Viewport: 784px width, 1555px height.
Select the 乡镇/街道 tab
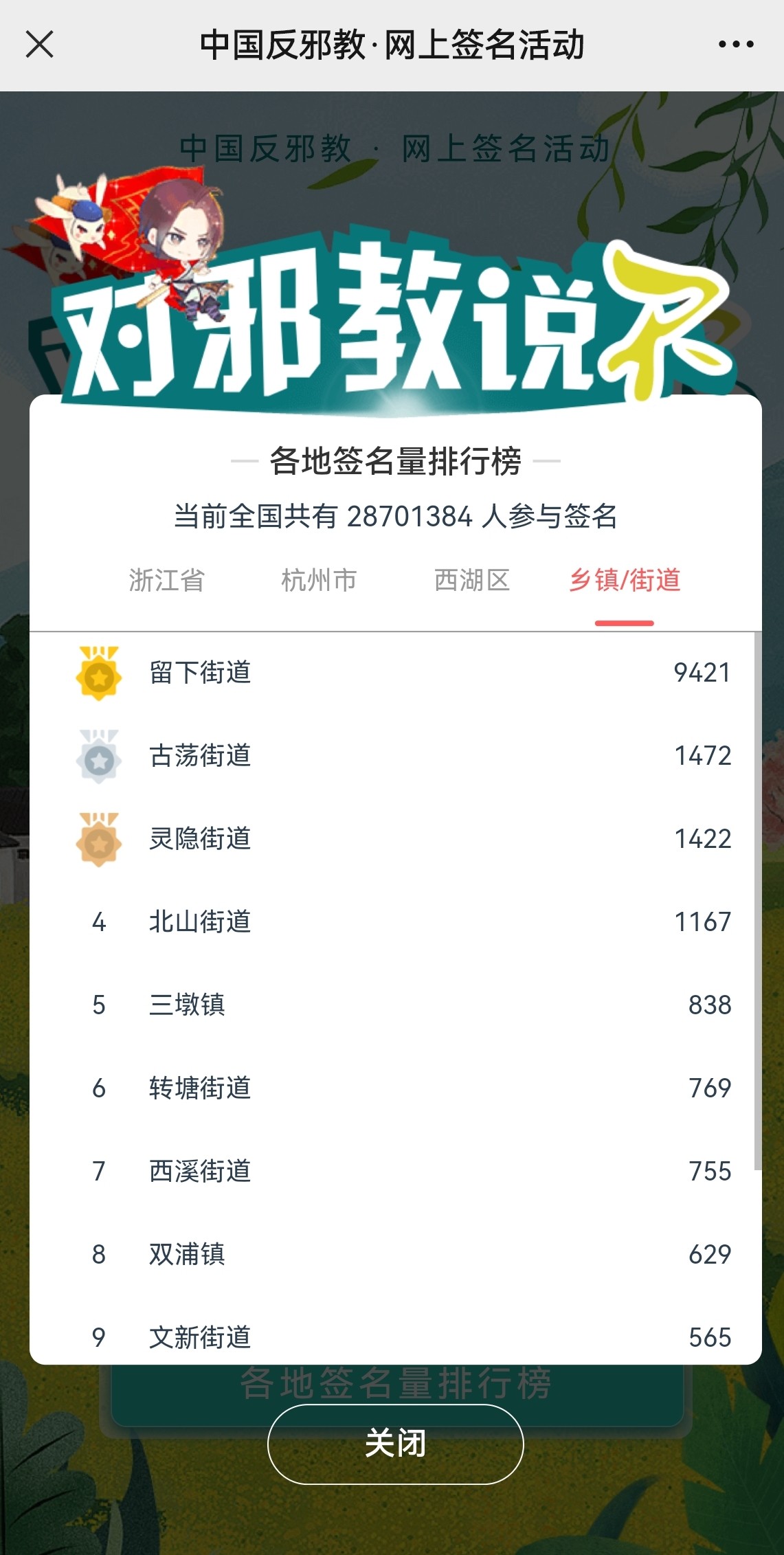point(624,580)
